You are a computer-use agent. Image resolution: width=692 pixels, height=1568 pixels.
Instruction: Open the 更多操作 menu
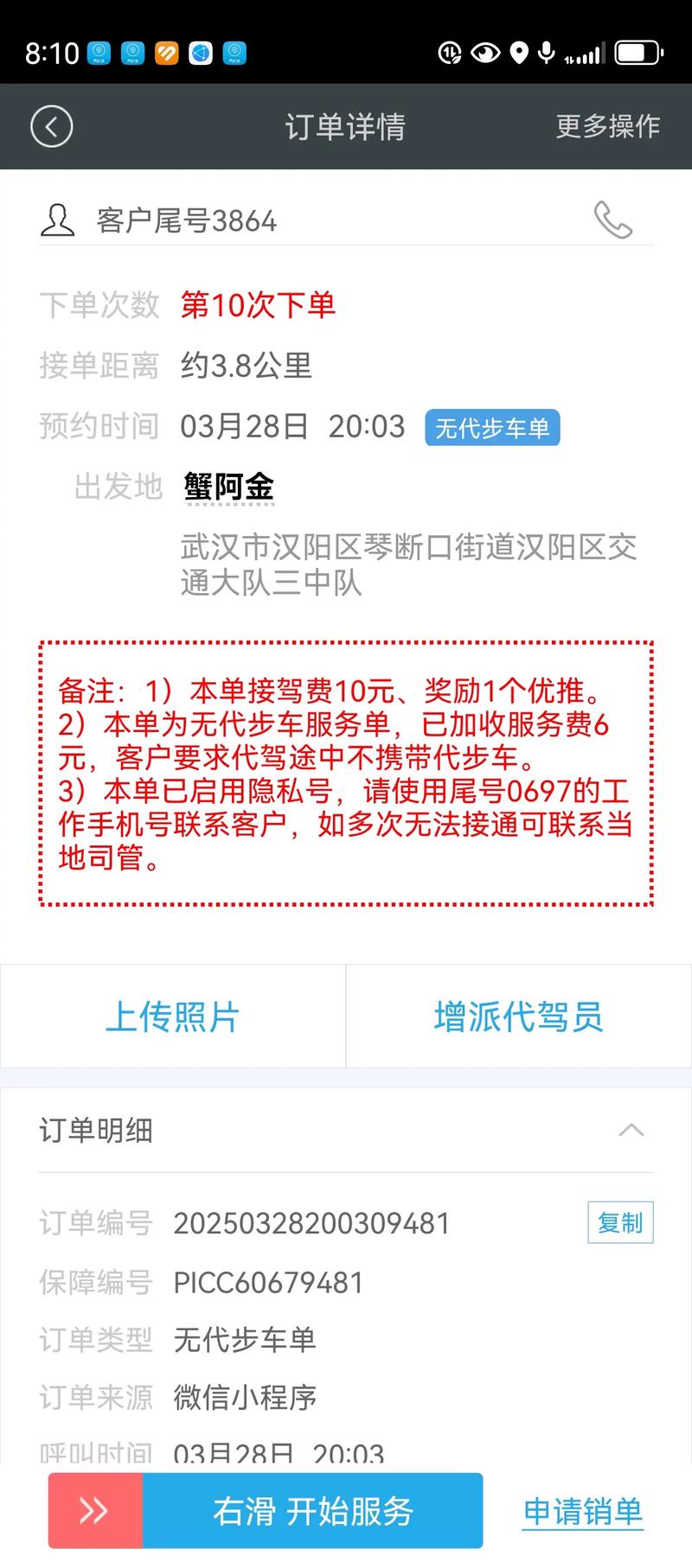coord(608,126)
